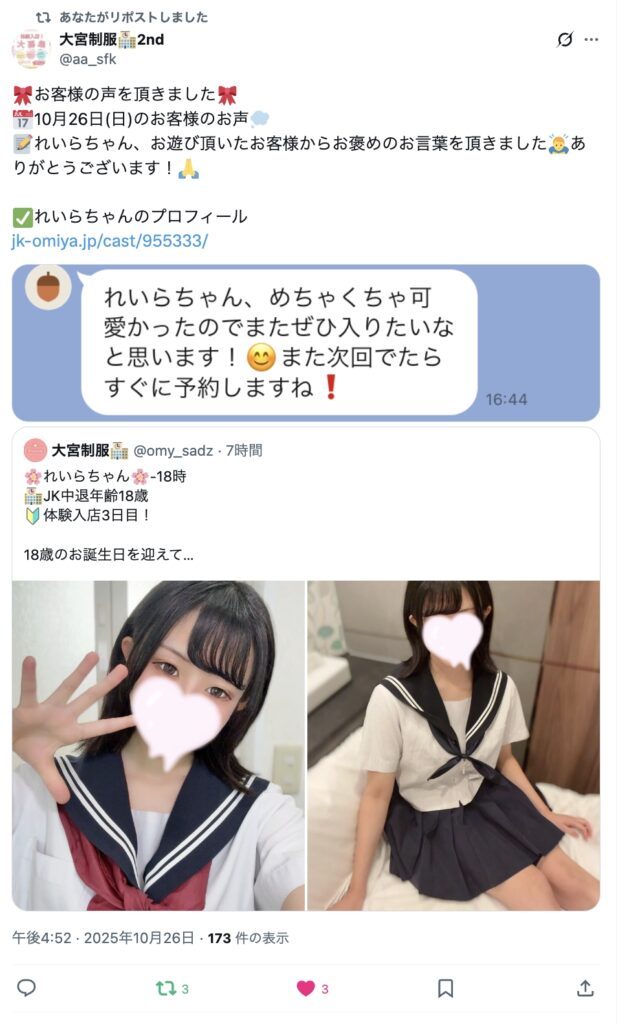638x1024 pixels.
Task: Tap the Grok icon beside the overflow menu
Action: 564,40
